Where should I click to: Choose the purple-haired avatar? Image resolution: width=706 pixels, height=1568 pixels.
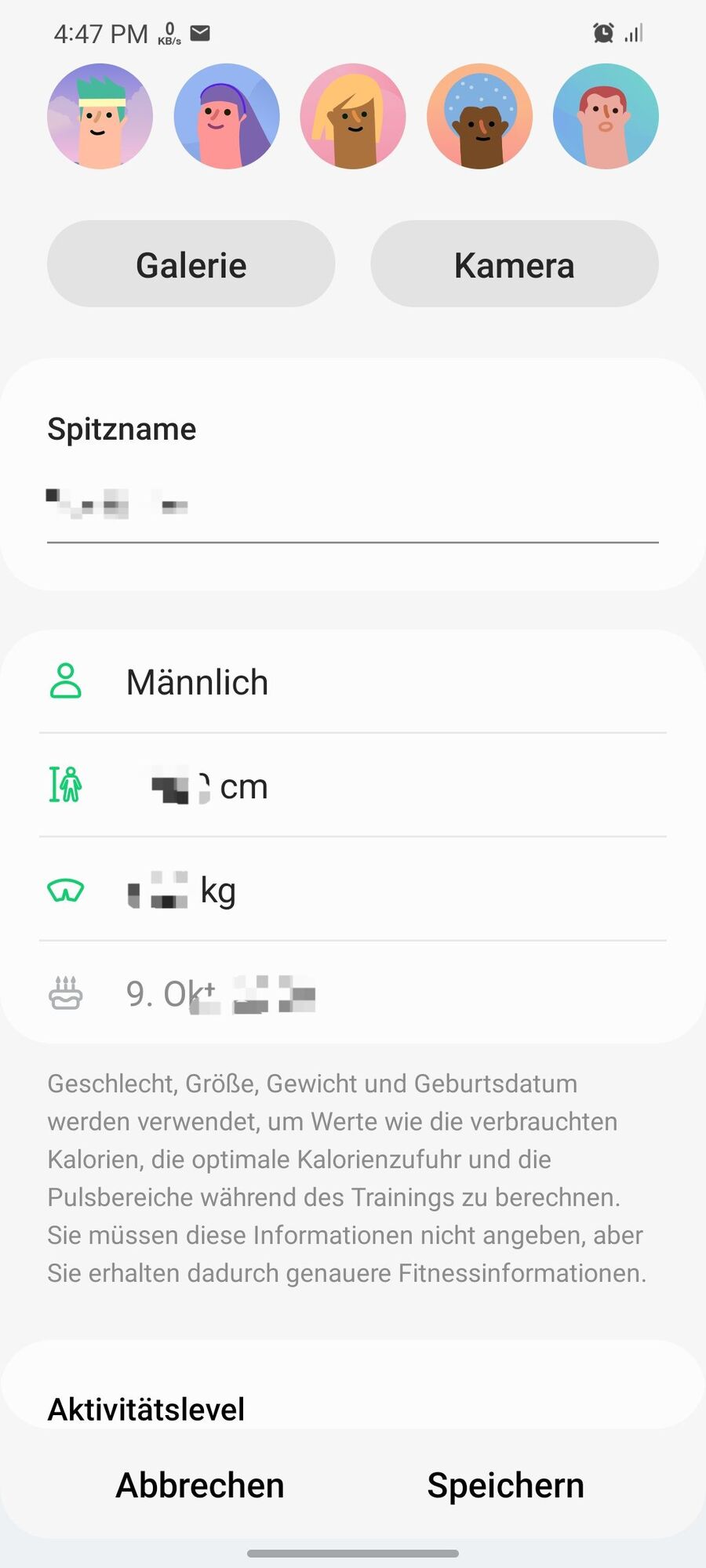point(227,116)
